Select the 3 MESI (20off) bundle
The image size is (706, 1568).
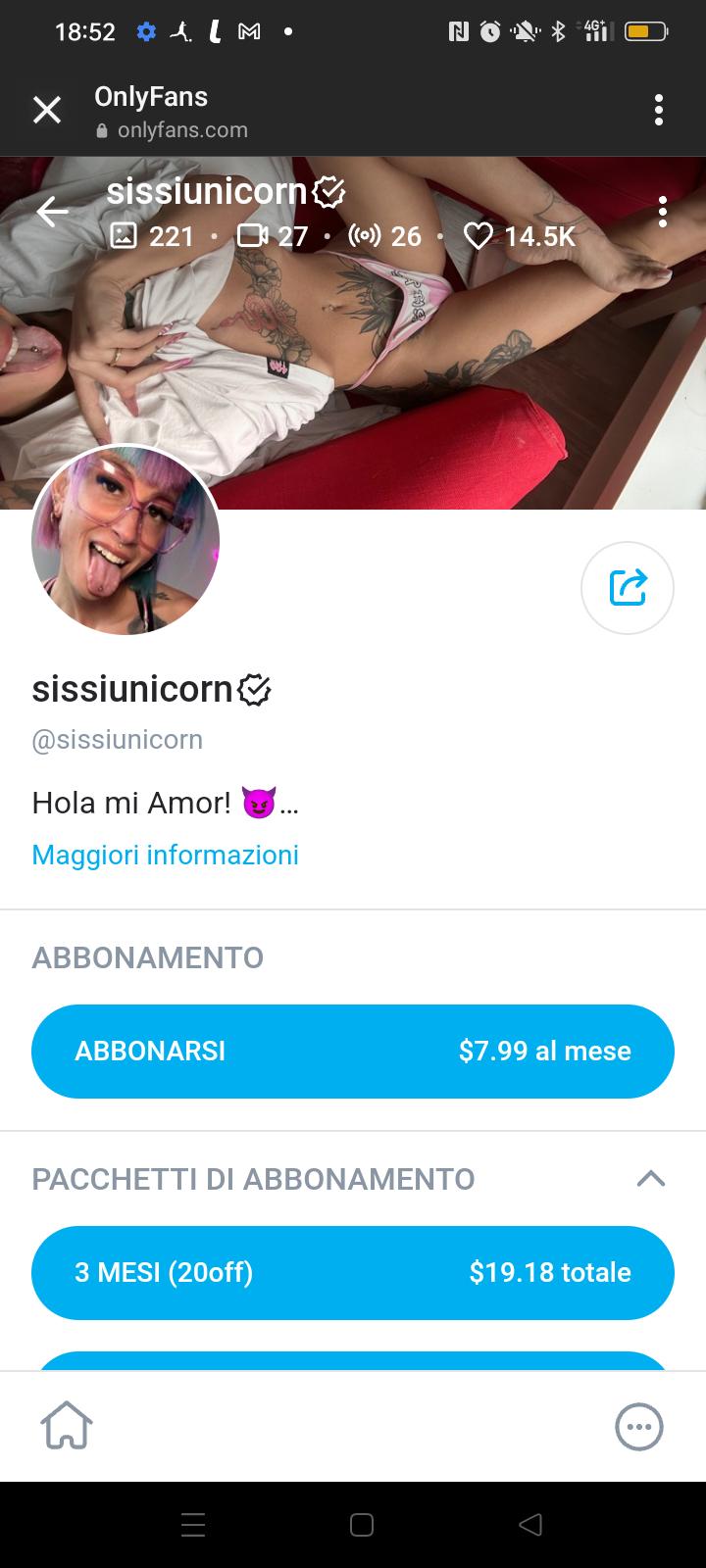click(353, 1272)
